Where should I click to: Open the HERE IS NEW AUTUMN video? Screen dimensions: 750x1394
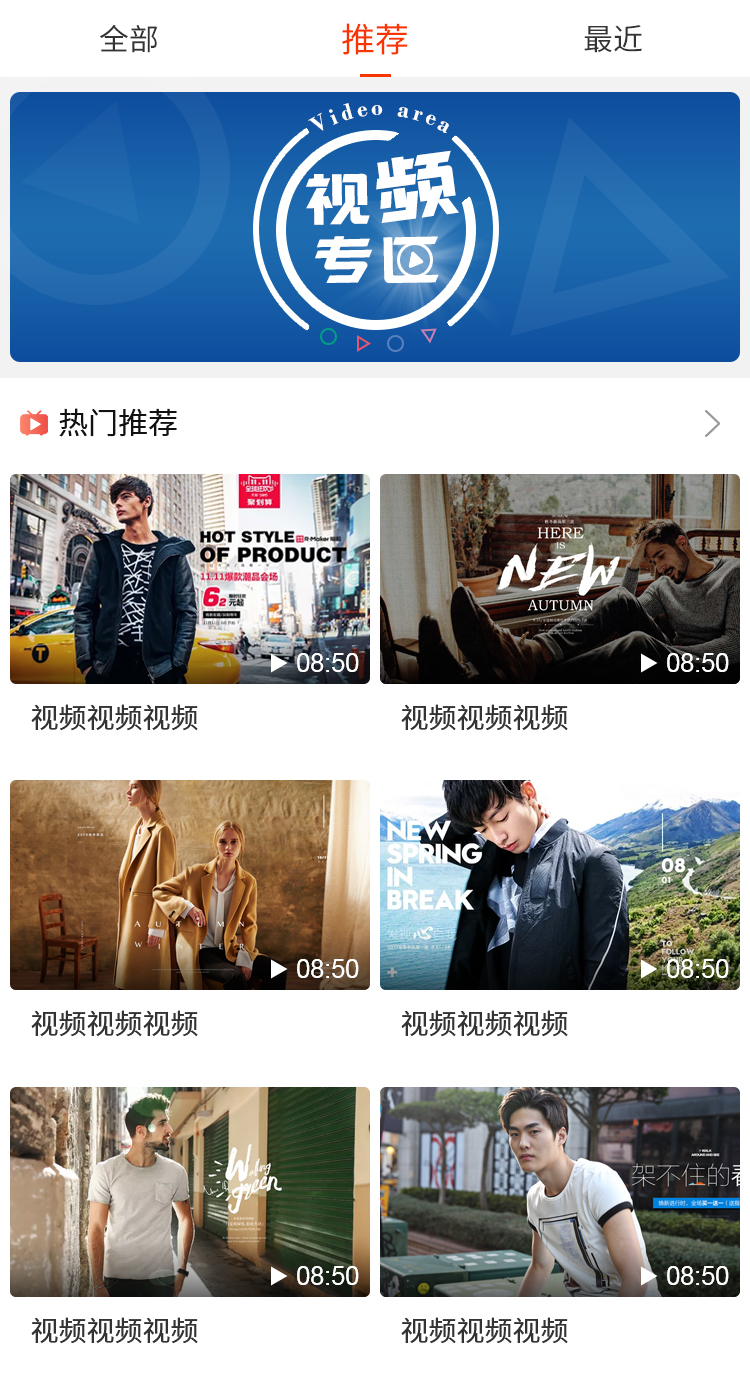coord(560,579)
